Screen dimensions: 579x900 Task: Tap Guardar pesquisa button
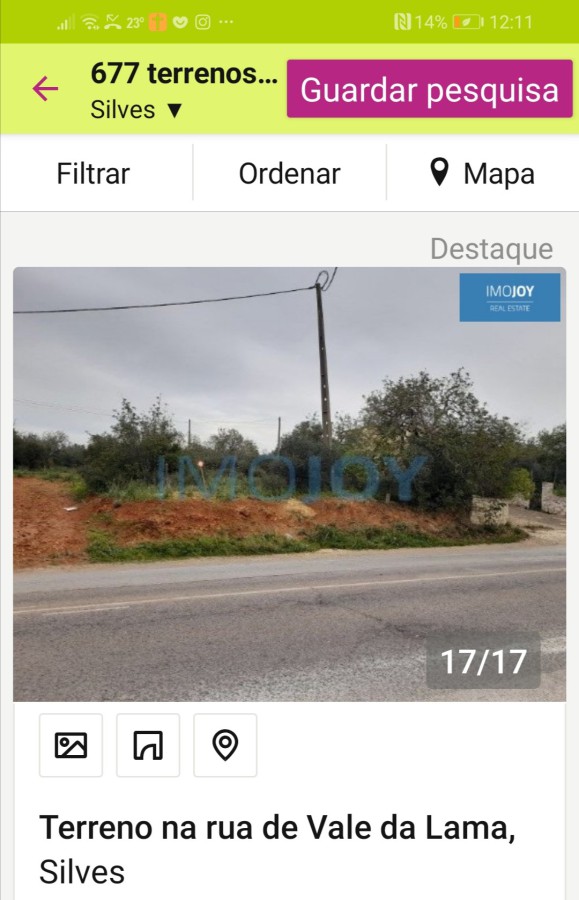[x=429, y=89]
